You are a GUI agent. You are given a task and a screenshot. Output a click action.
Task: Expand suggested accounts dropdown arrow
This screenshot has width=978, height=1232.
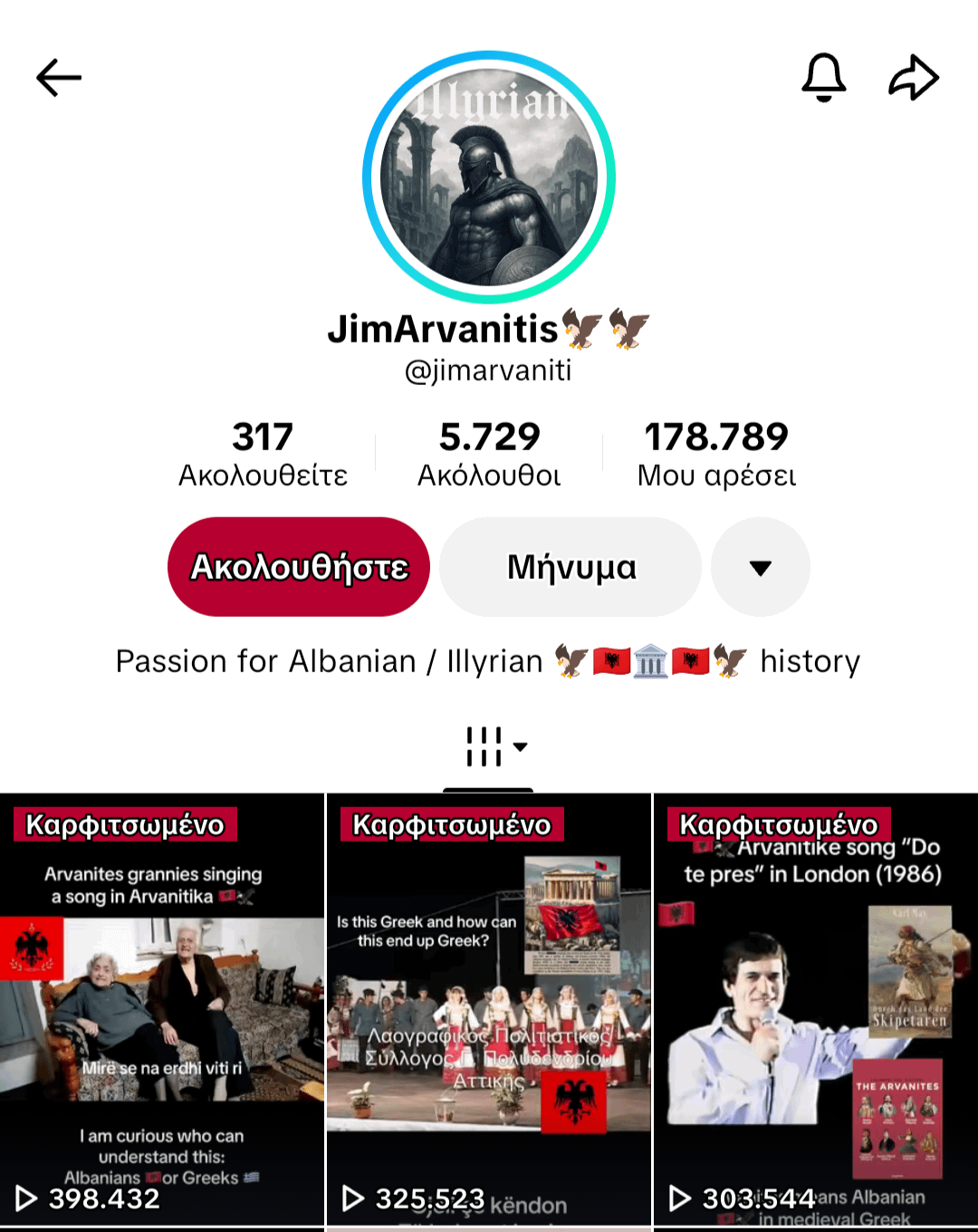[x=761, y=567]
